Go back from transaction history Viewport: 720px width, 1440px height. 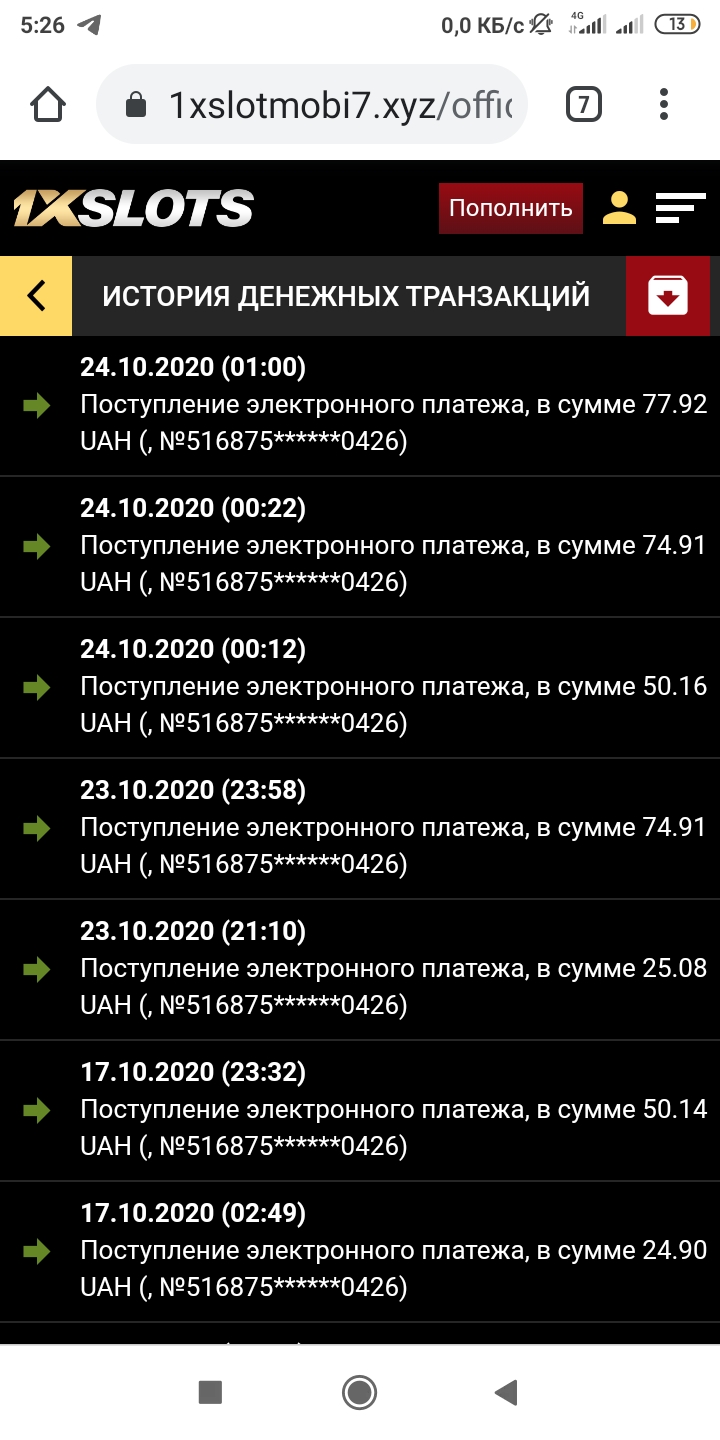coord(36,296)
